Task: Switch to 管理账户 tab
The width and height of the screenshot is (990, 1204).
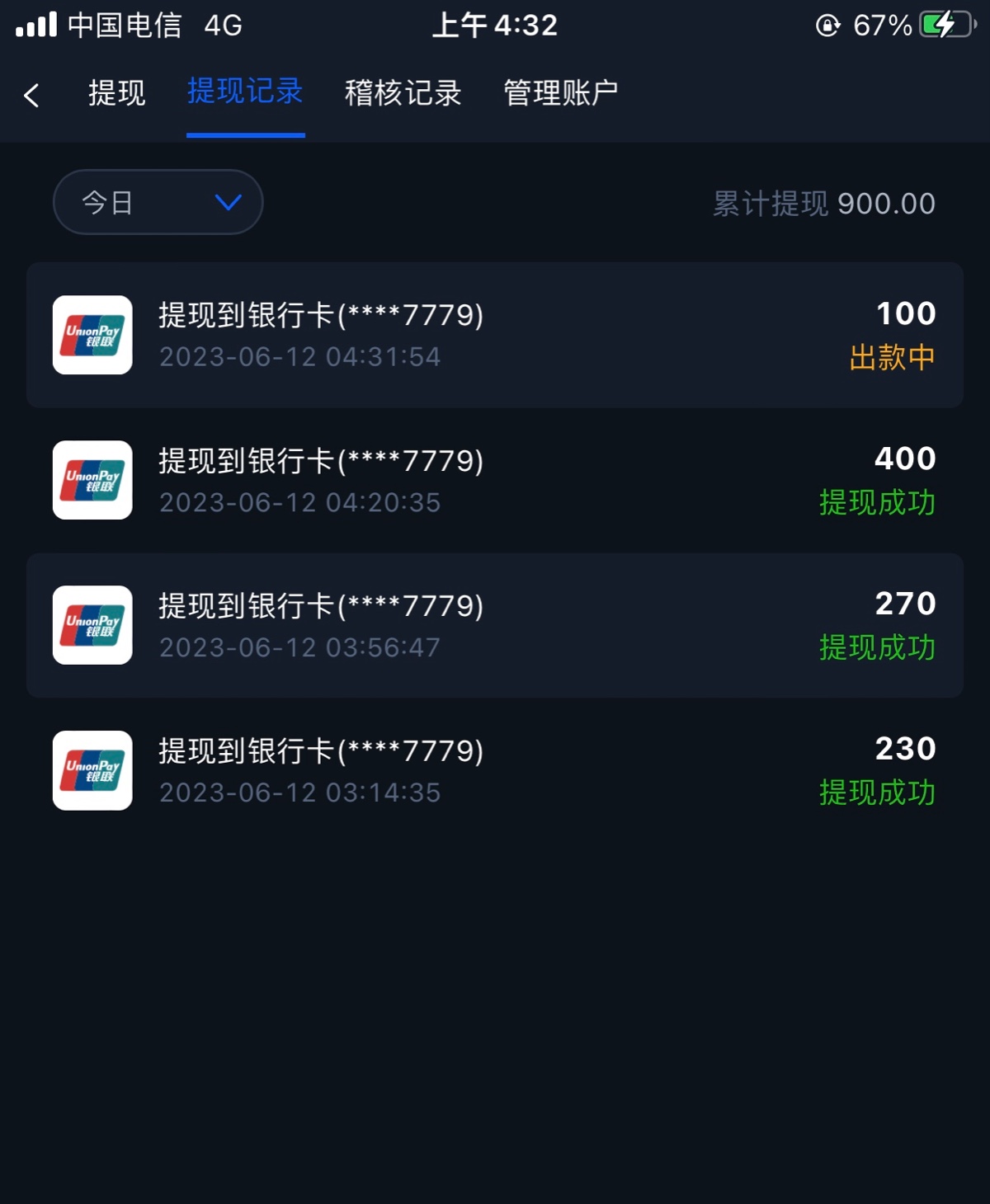Action: click(560, 93)
